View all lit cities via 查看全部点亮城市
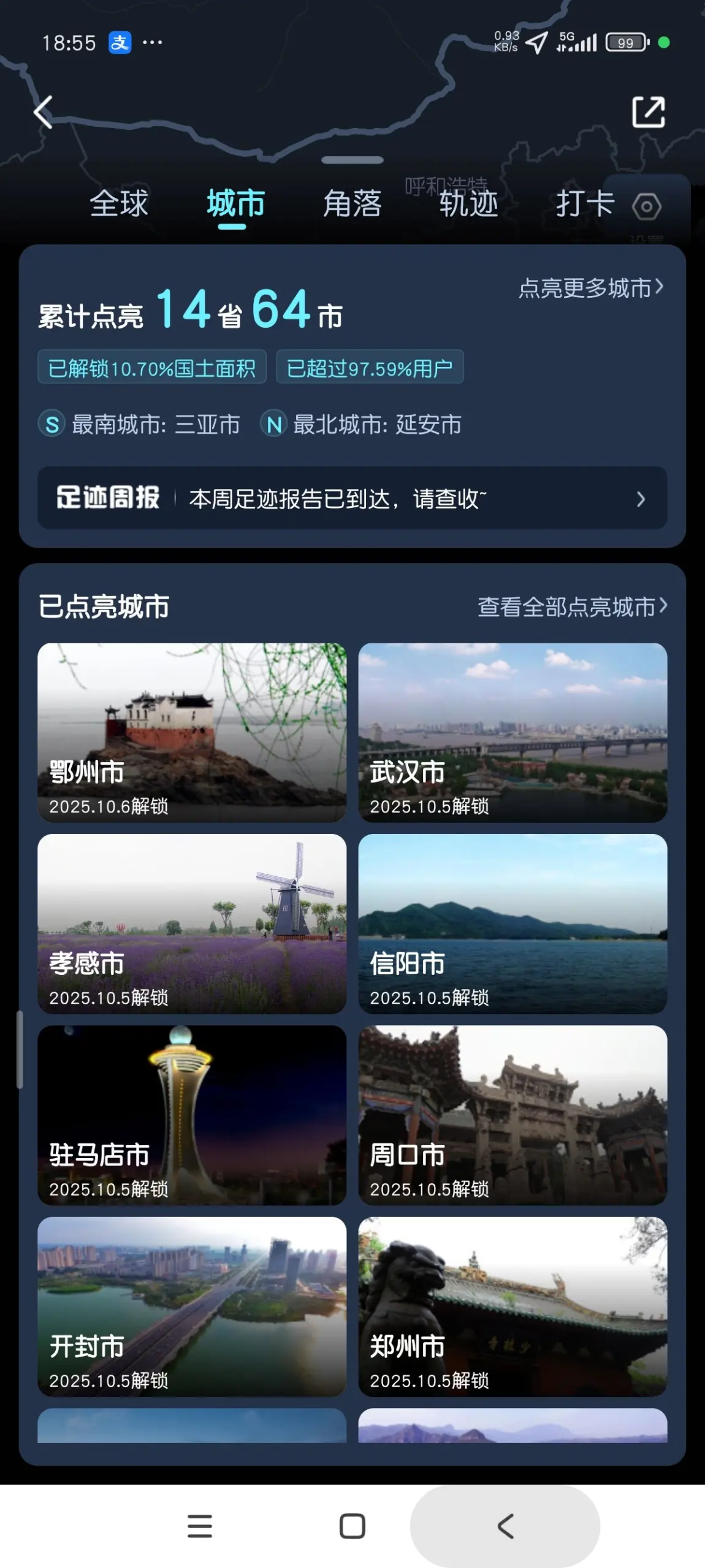 tap(571, 607)
